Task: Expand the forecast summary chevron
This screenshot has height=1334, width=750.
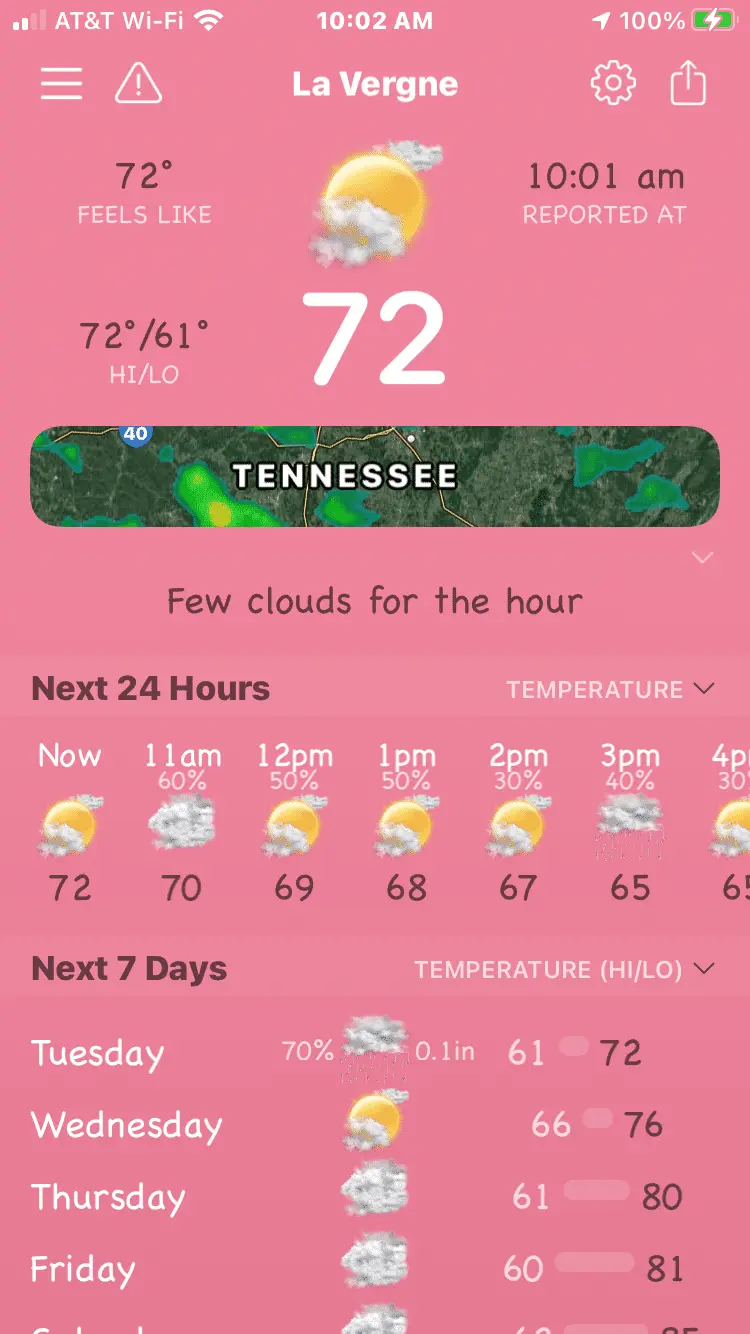Action: point(702,558)
